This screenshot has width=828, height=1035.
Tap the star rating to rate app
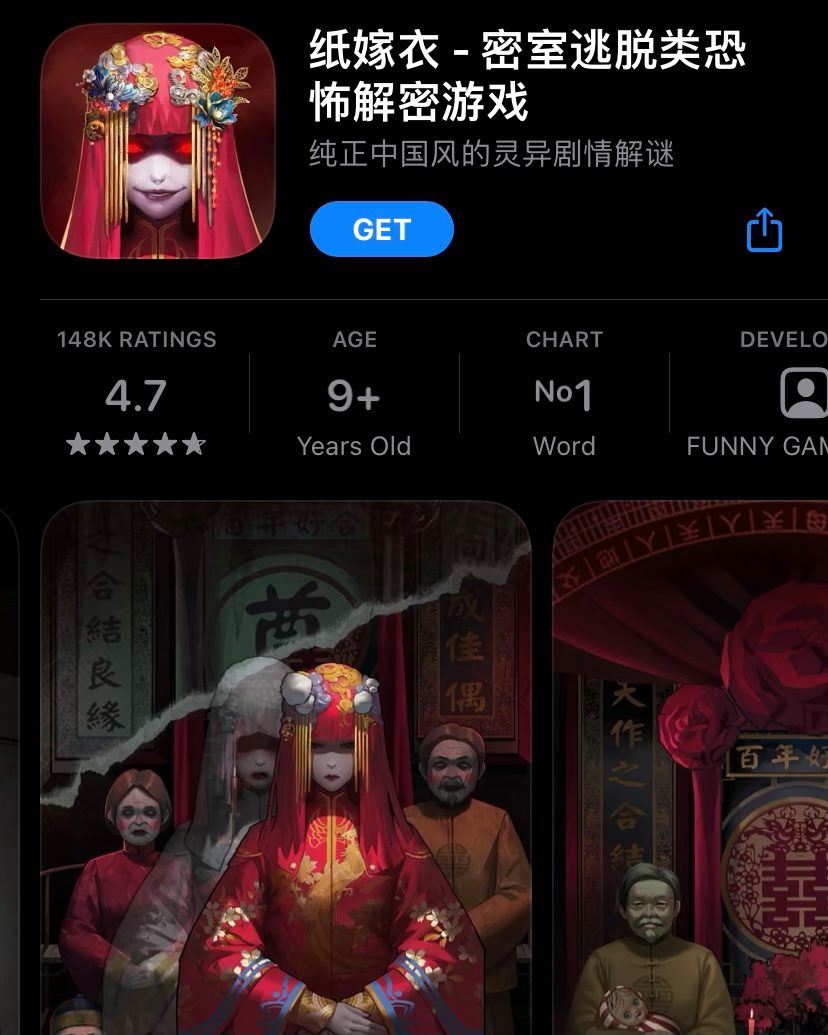click(135, 445)
